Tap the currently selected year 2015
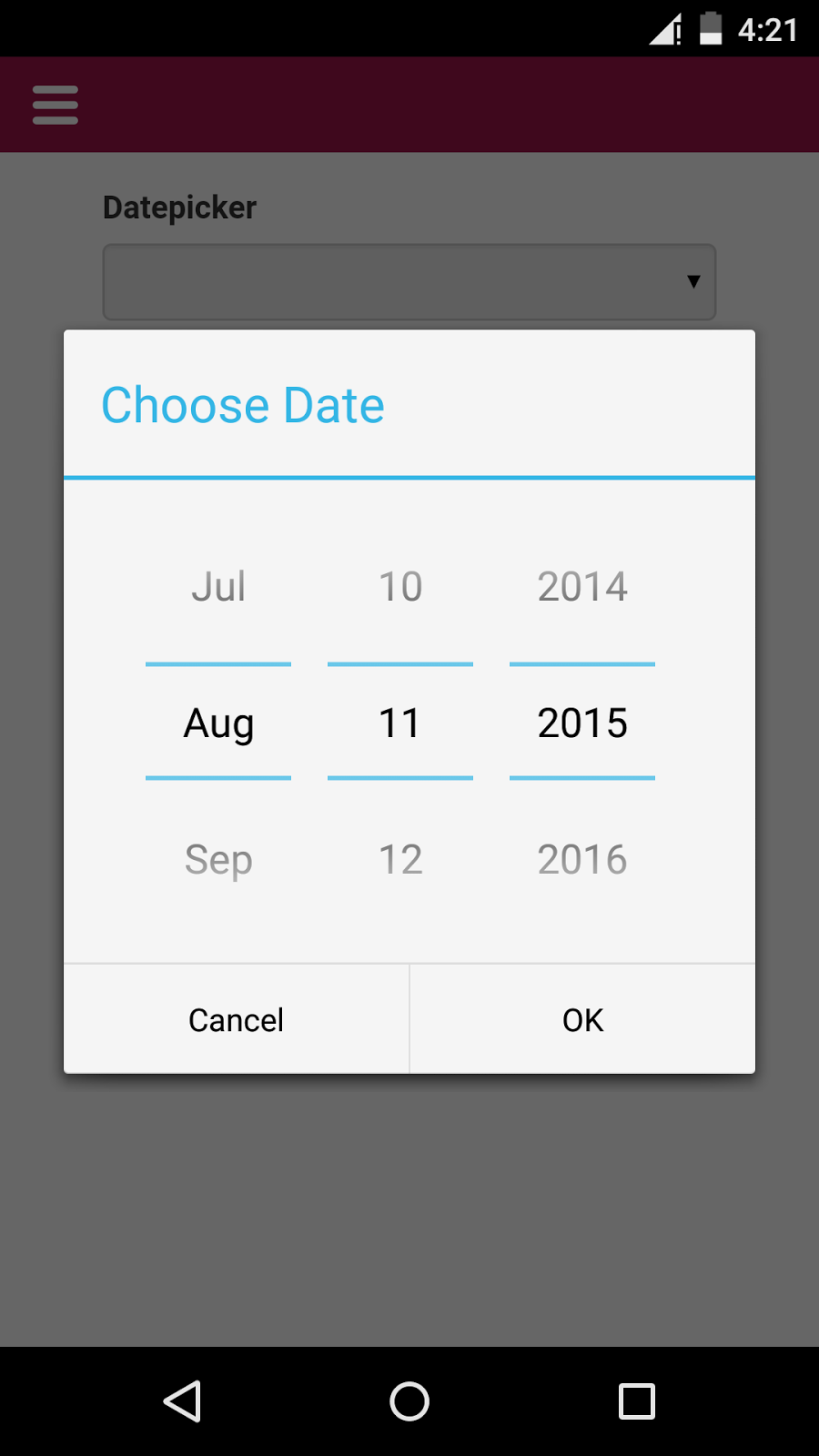819x1456 pixels. coord(582,723)
